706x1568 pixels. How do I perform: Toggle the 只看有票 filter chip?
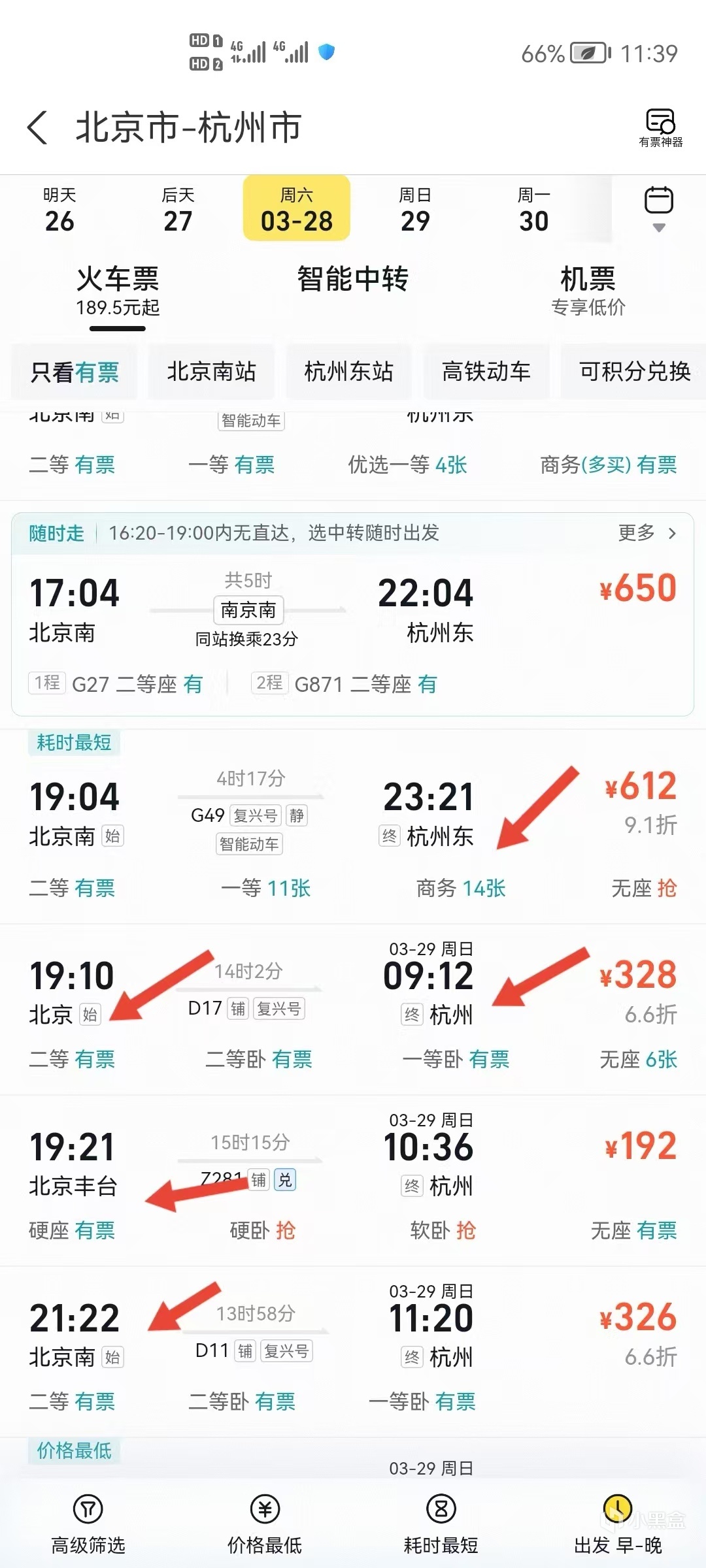(x=75, y=372)
